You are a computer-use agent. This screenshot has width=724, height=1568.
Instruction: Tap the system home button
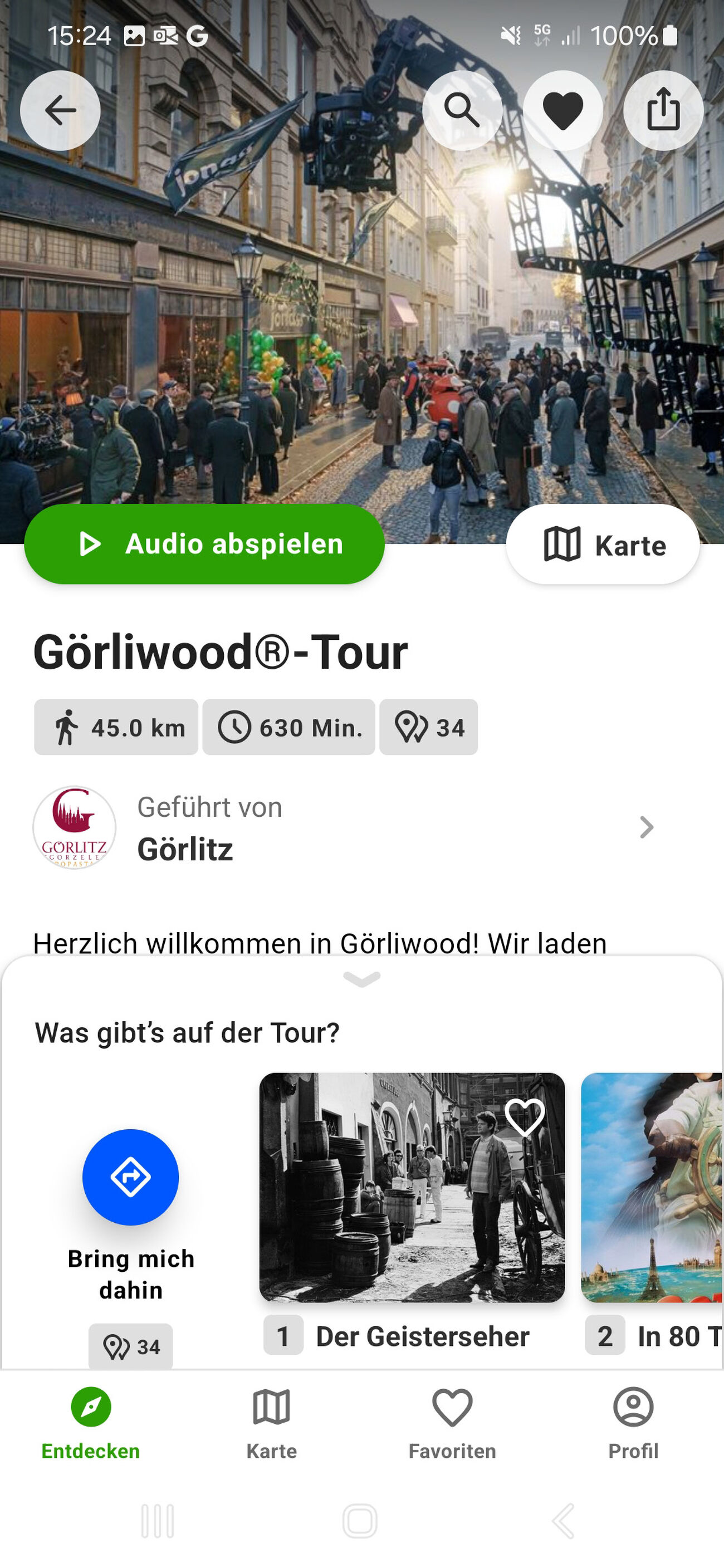pos(360,1521)
